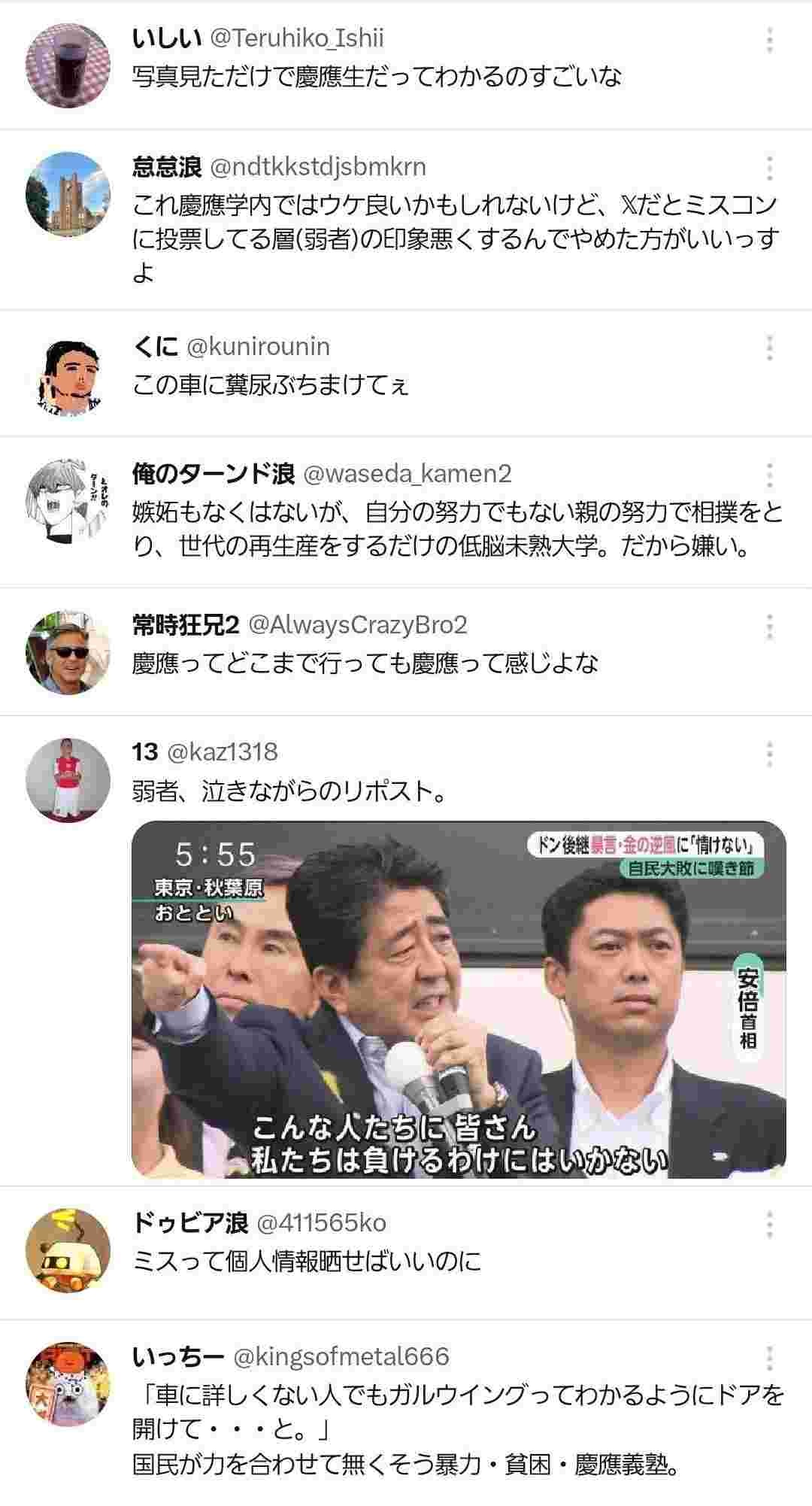Open overflow menu on ndtkkstdjsbmkrn's reply
Viewport: 812px width, 1506px height.
pos(769,168)
